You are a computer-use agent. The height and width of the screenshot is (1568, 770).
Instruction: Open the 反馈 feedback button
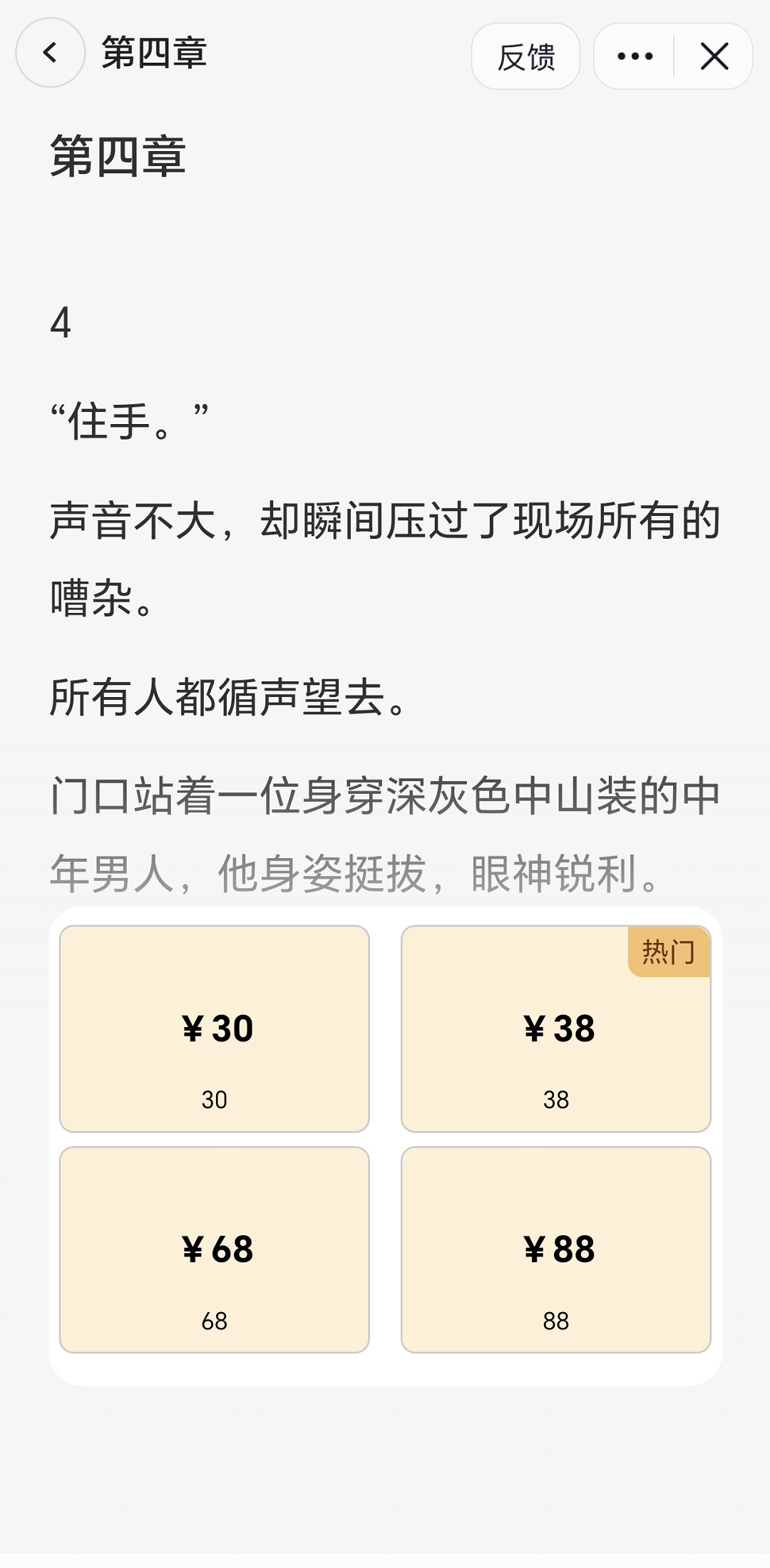point(525,56)
